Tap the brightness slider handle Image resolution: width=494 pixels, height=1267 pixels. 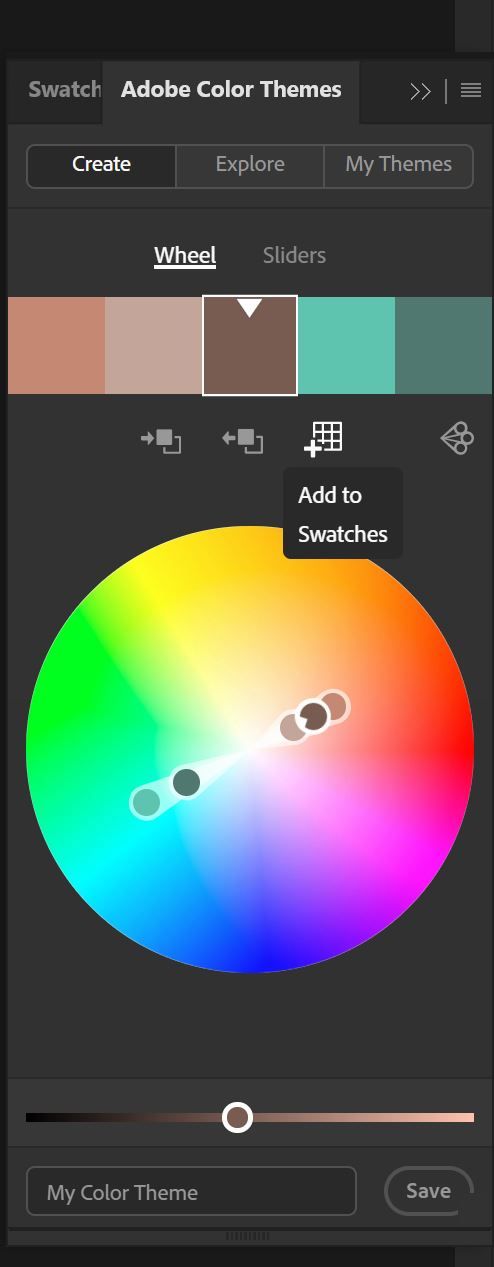(237, 1117)
